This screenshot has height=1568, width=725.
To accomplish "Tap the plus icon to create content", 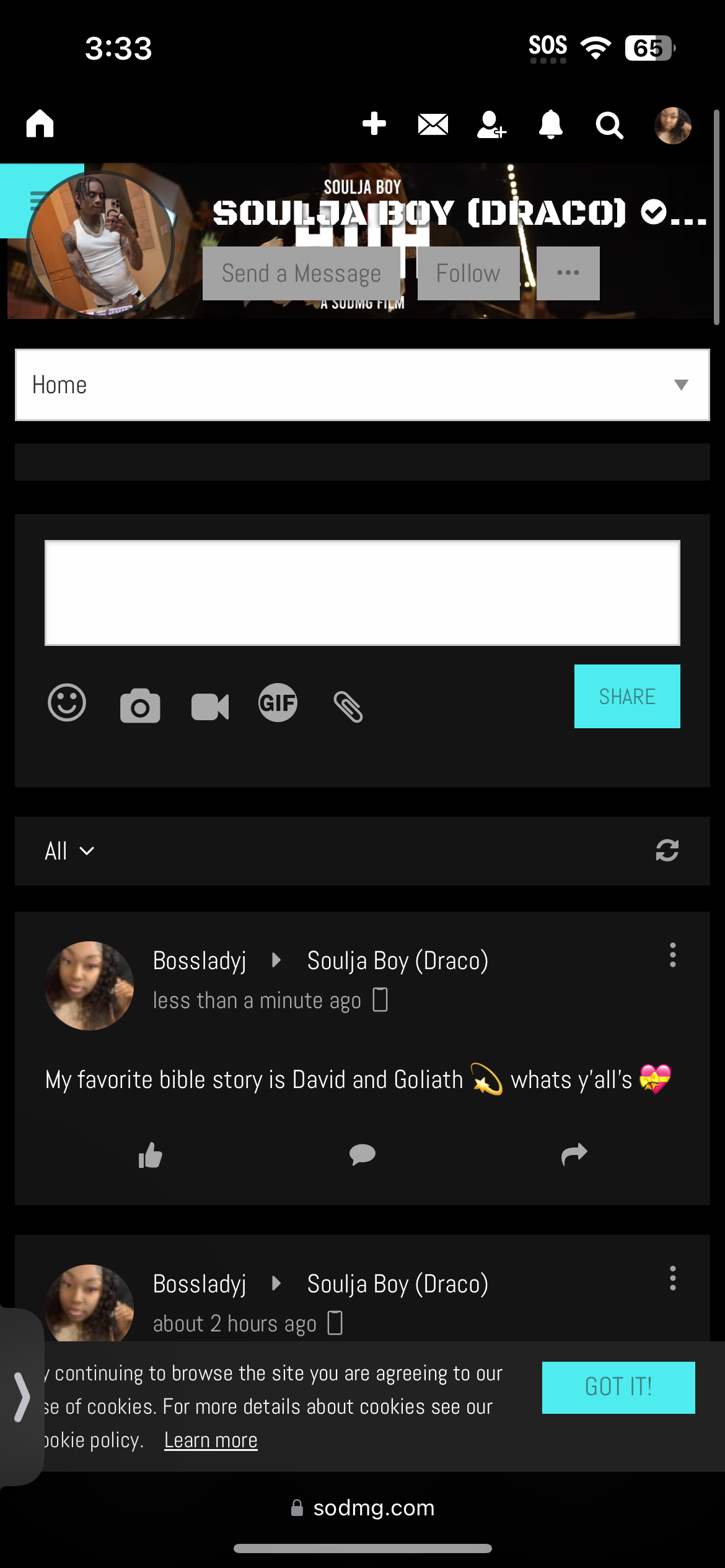I will [374, 123].
